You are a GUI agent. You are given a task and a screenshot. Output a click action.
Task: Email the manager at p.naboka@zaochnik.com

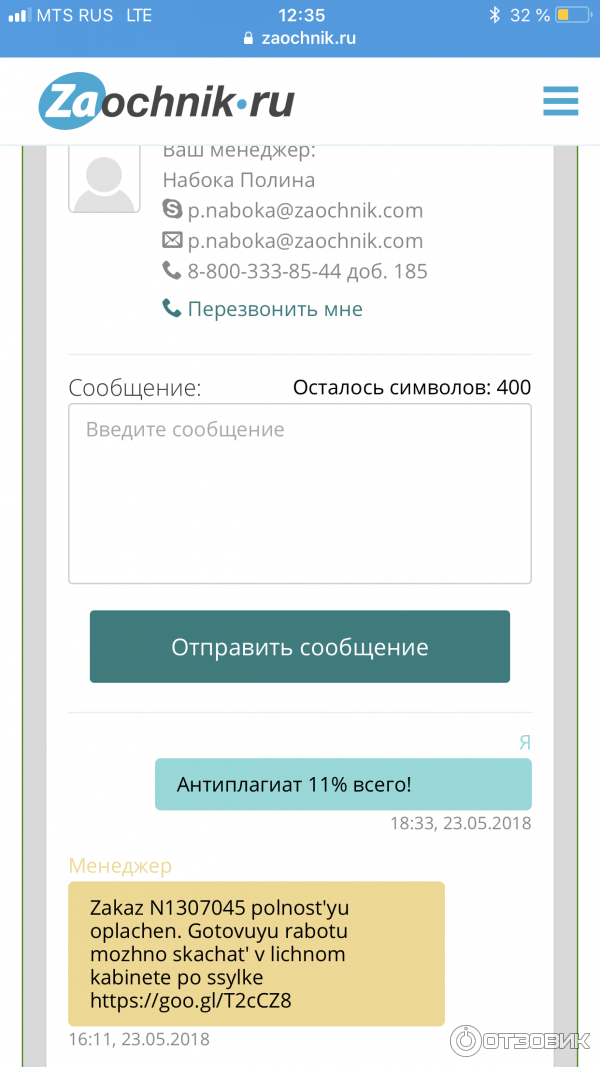304,241
